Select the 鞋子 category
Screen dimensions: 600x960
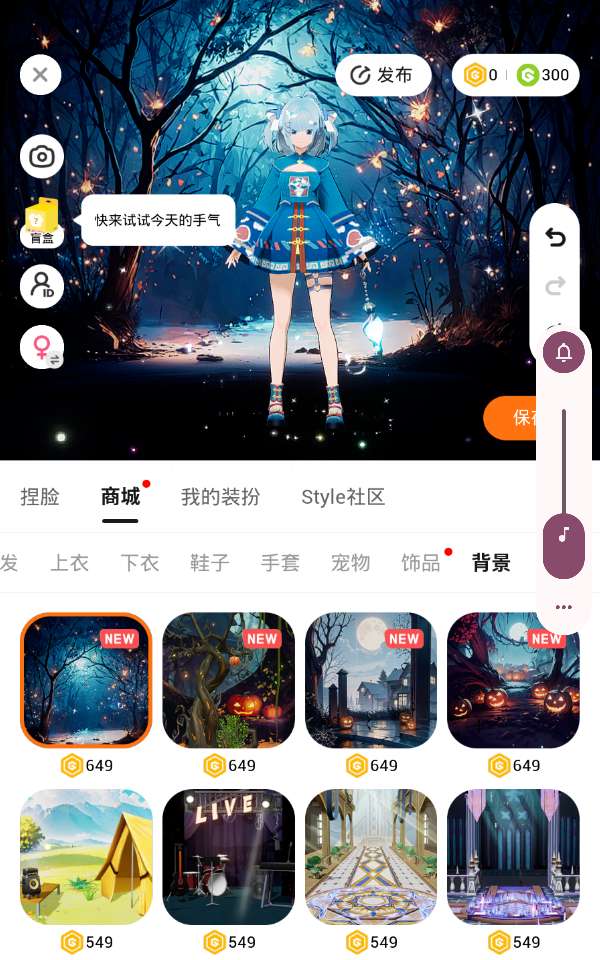[x=210, y=563]
